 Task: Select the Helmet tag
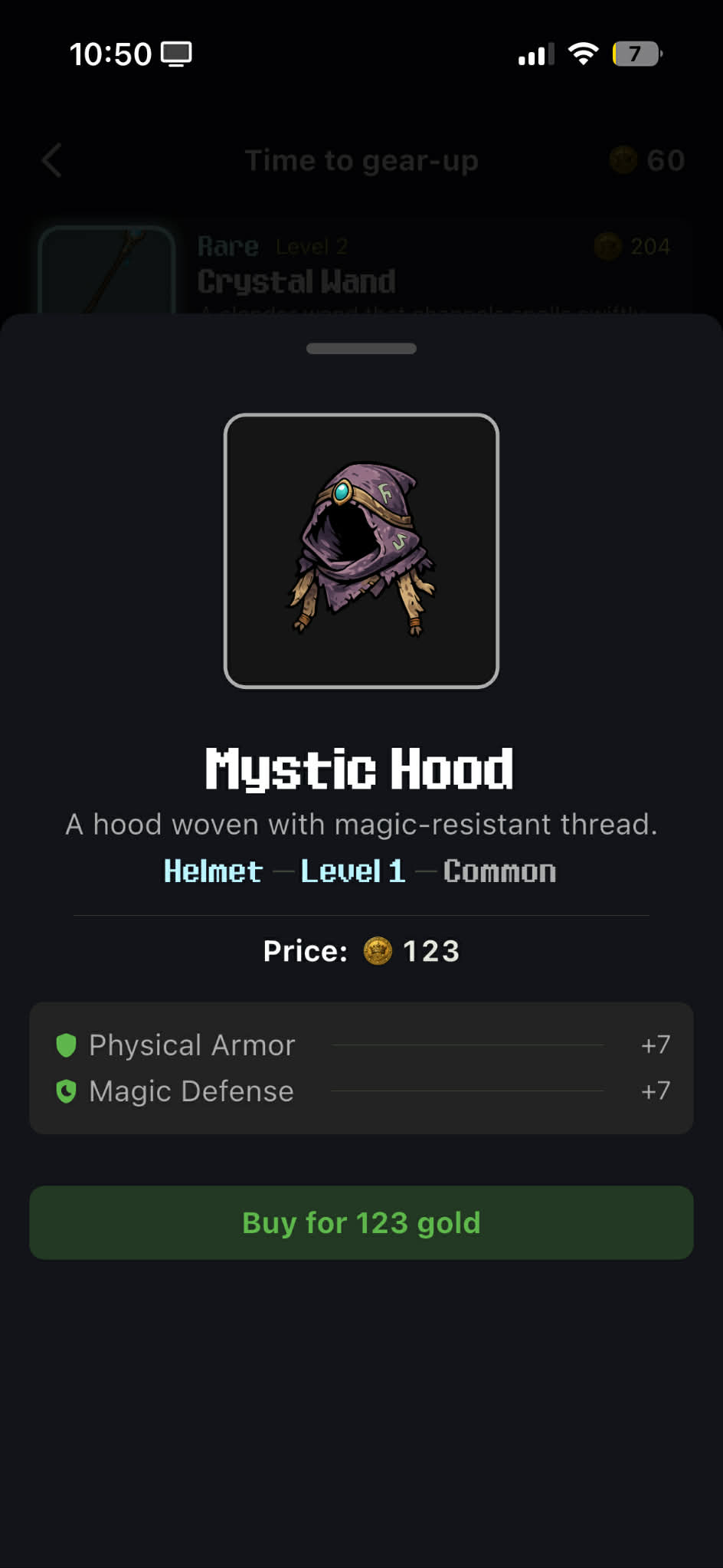[x=213, y=871]
